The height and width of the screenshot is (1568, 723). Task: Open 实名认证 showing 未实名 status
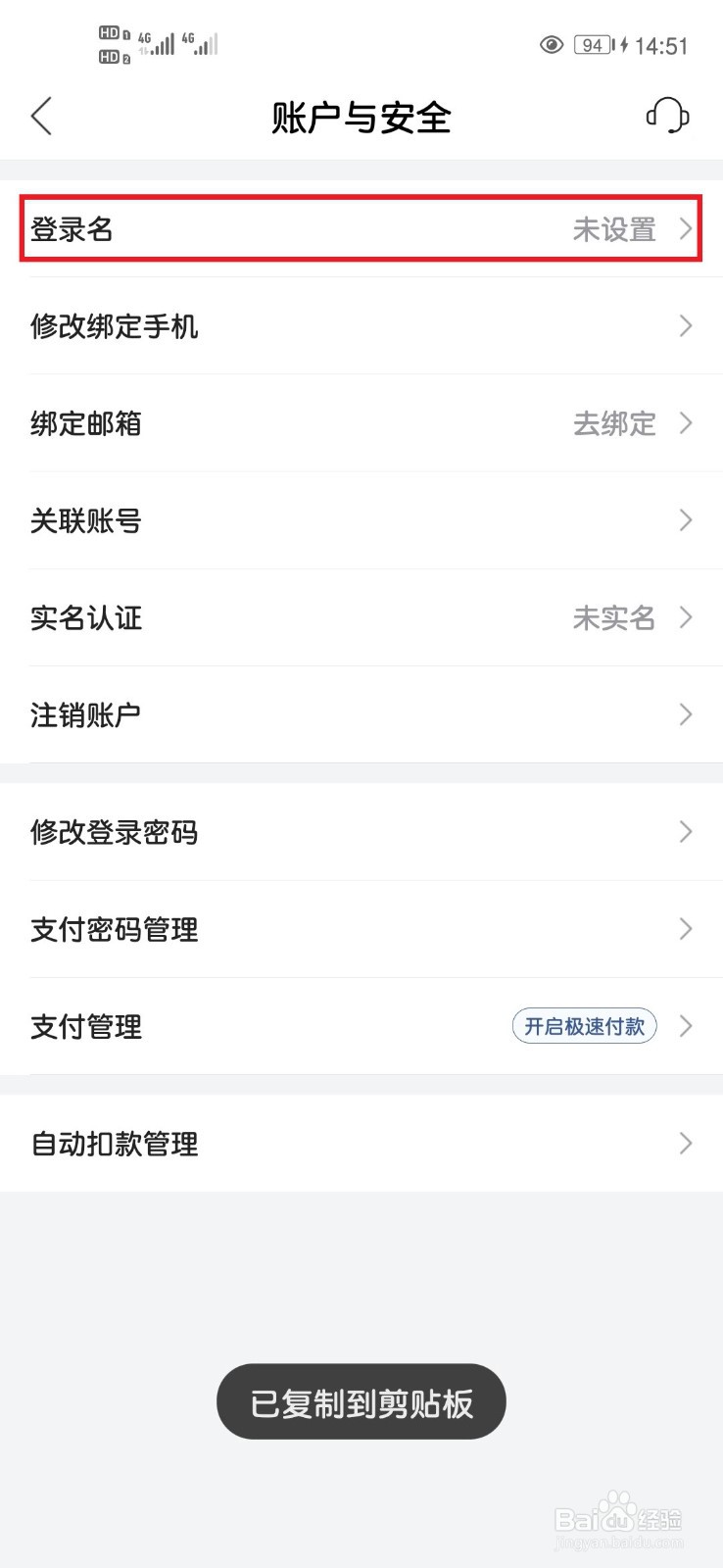361,618
